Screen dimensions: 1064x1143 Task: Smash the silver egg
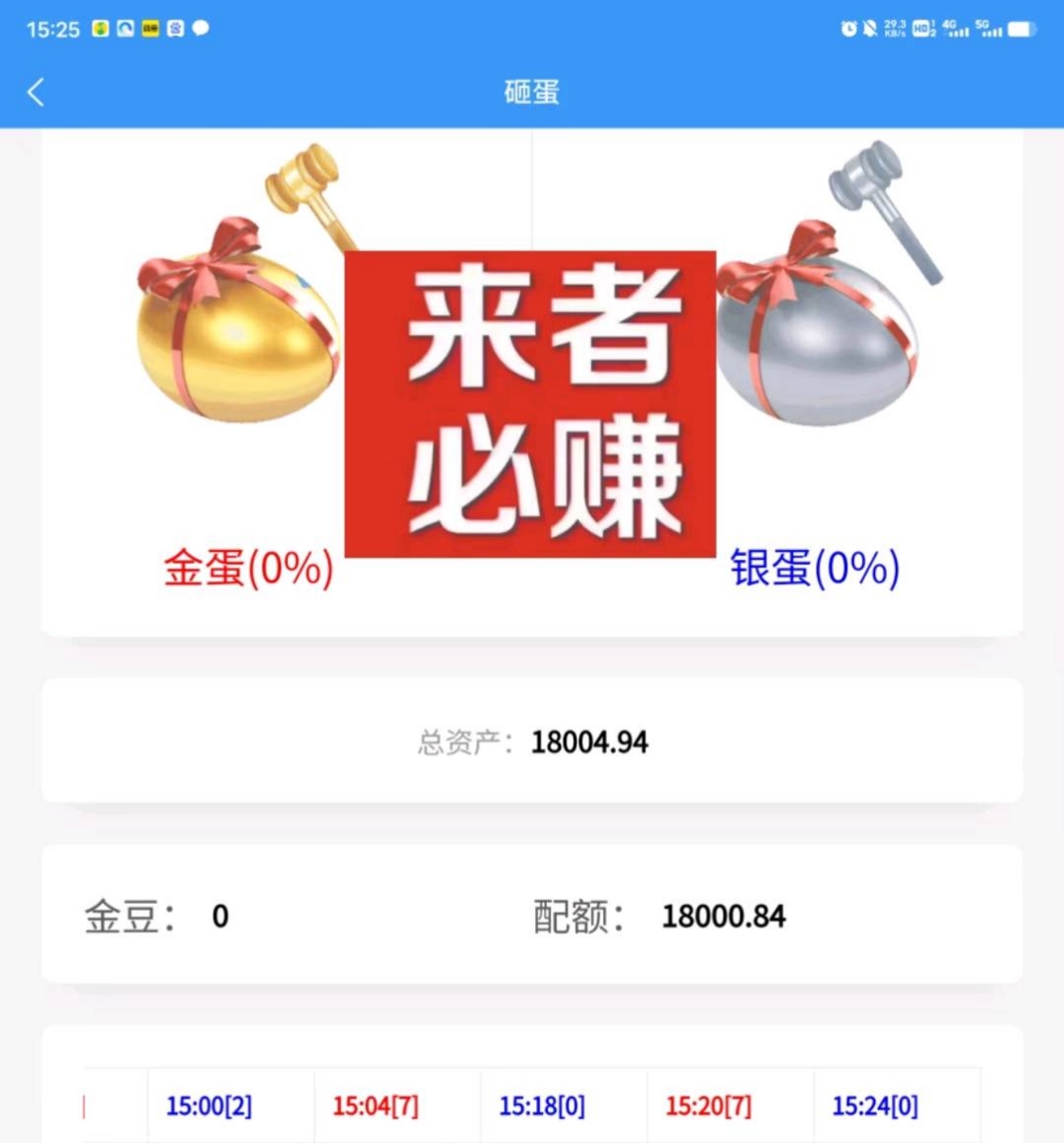[821, 336]
